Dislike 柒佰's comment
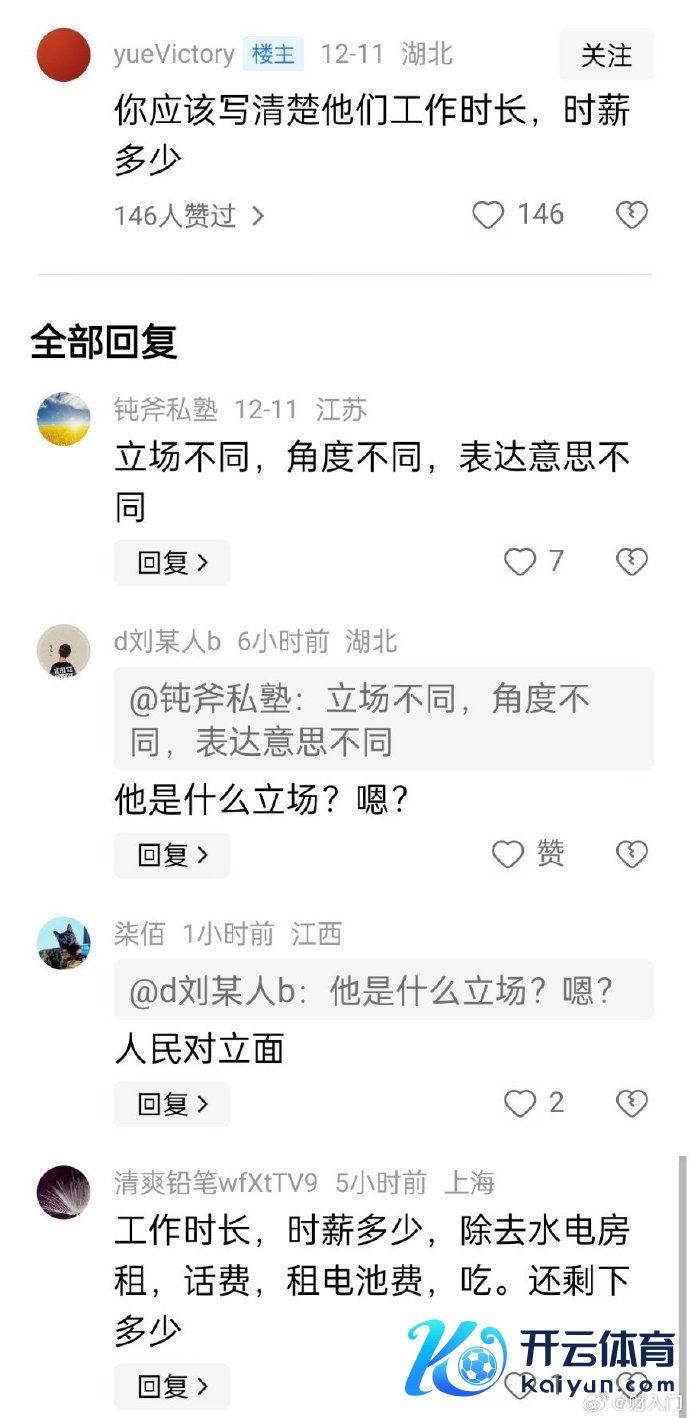690x1418 pixels. click(631, 1103)
